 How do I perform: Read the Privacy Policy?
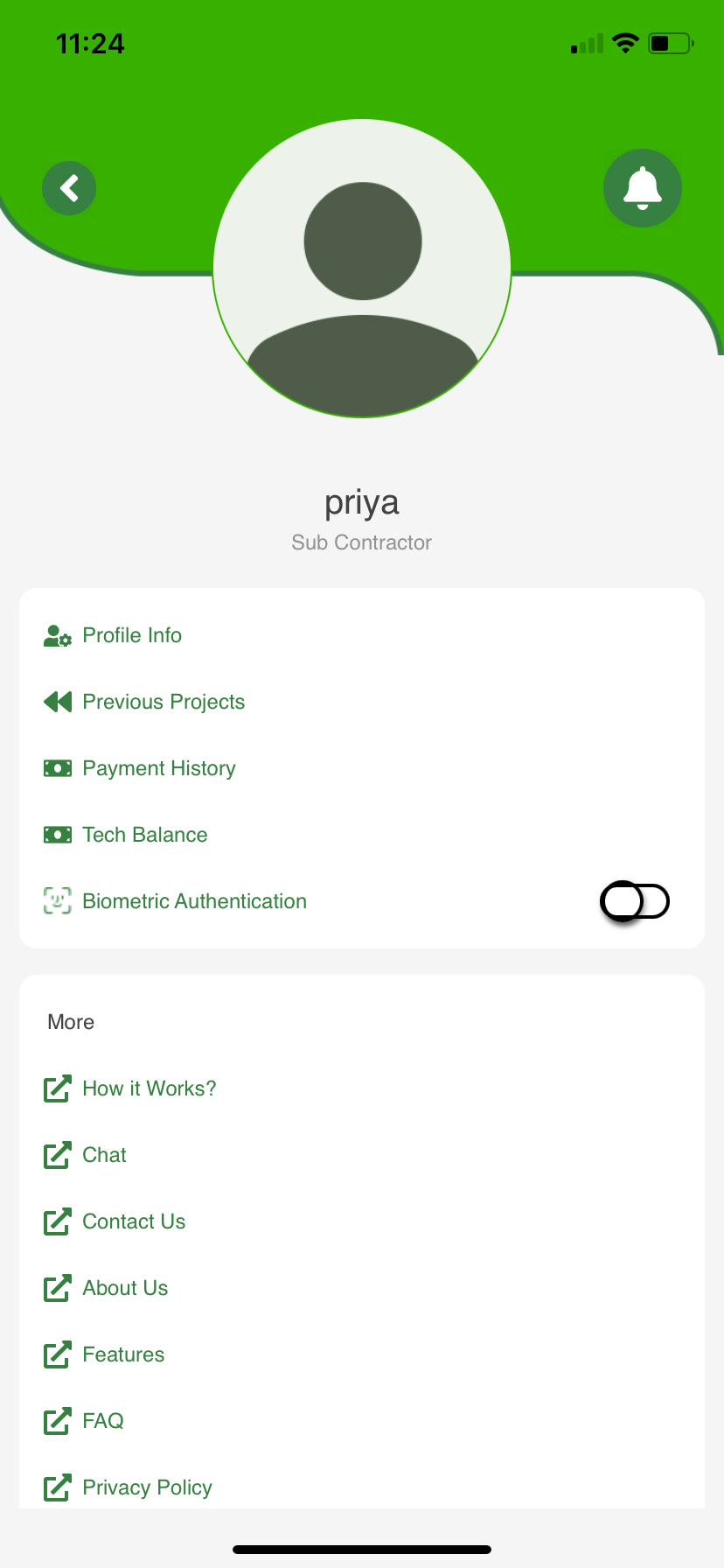[x=362, y=1487]
